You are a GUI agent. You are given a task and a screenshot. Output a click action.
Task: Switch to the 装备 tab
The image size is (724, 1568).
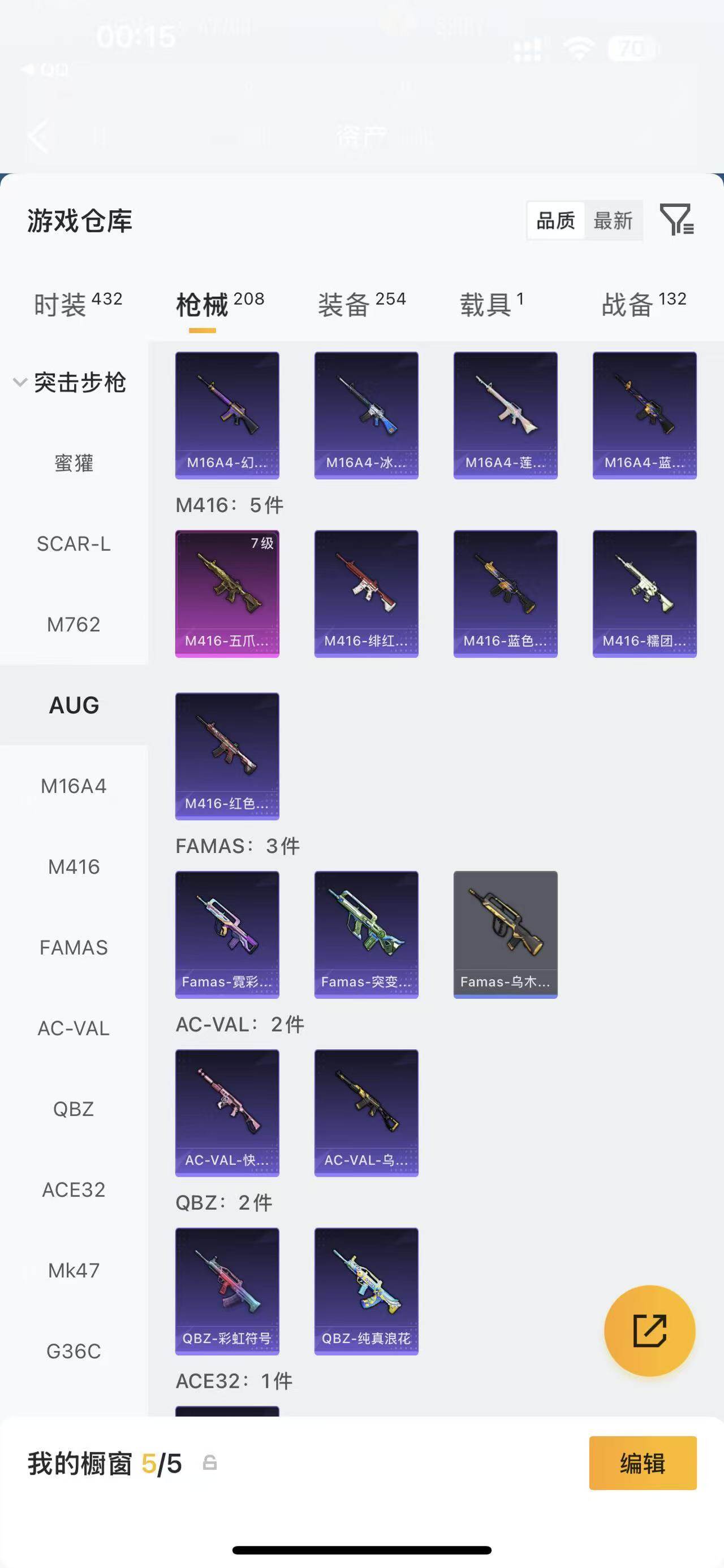coord(361,304)
